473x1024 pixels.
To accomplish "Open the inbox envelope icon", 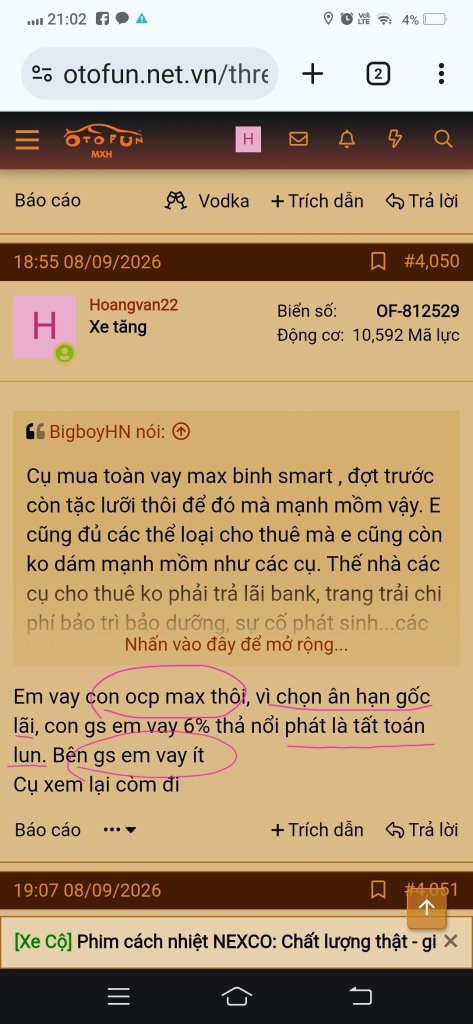I will [299, 139].
